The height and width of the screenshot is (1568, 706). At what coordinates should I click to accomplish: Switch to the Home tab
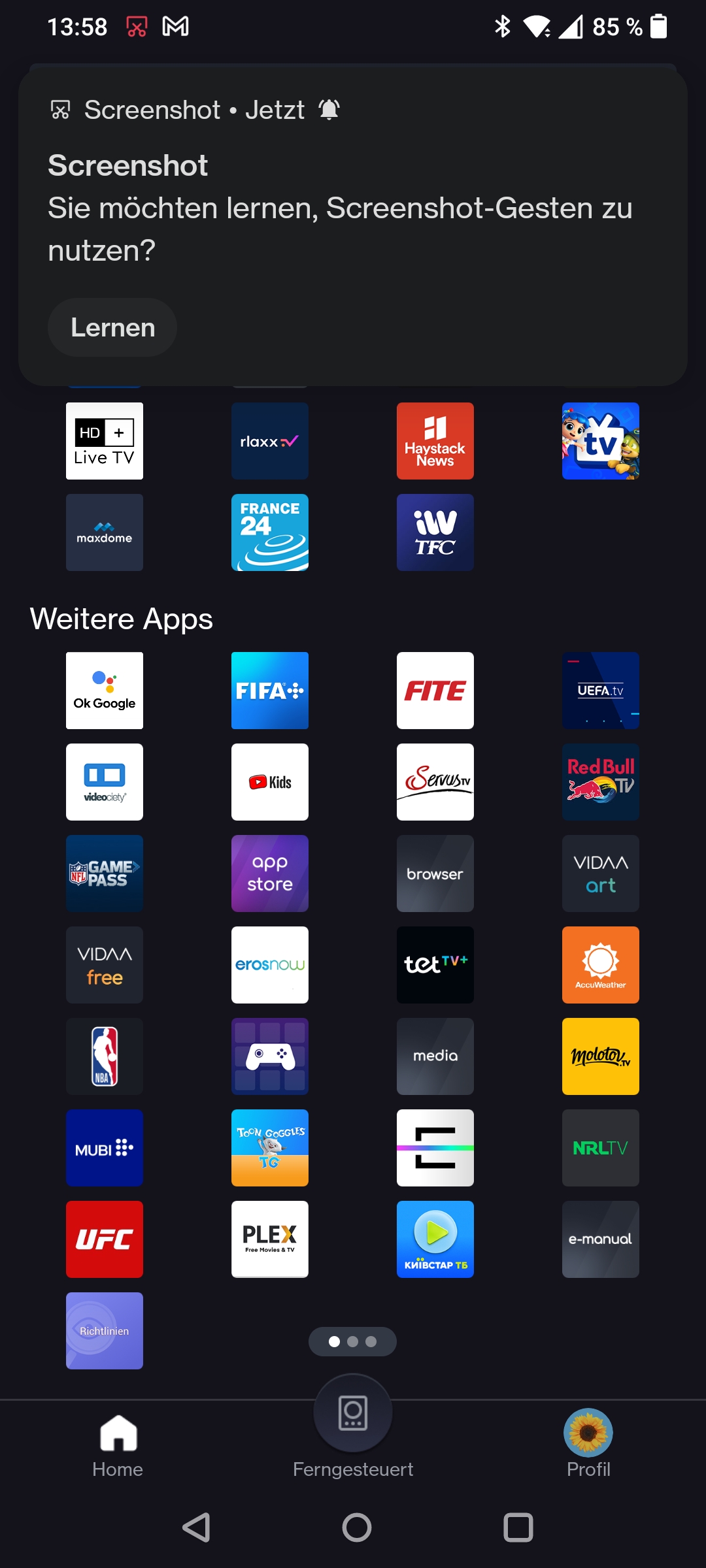[118, 1445]
